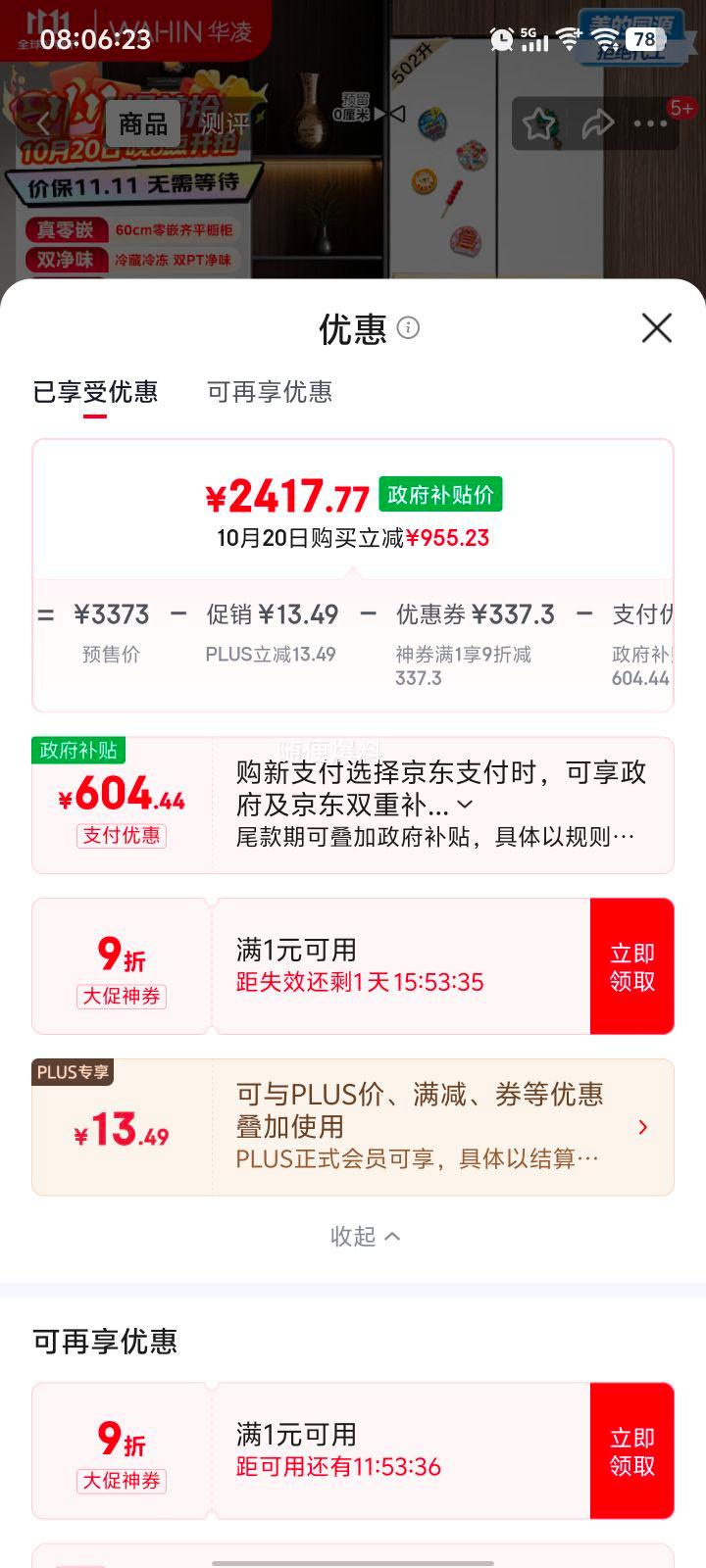Collapse the list with 收起
Image resolution: width=706 pixels, height=1568 pixels.
coord(365,1237)
